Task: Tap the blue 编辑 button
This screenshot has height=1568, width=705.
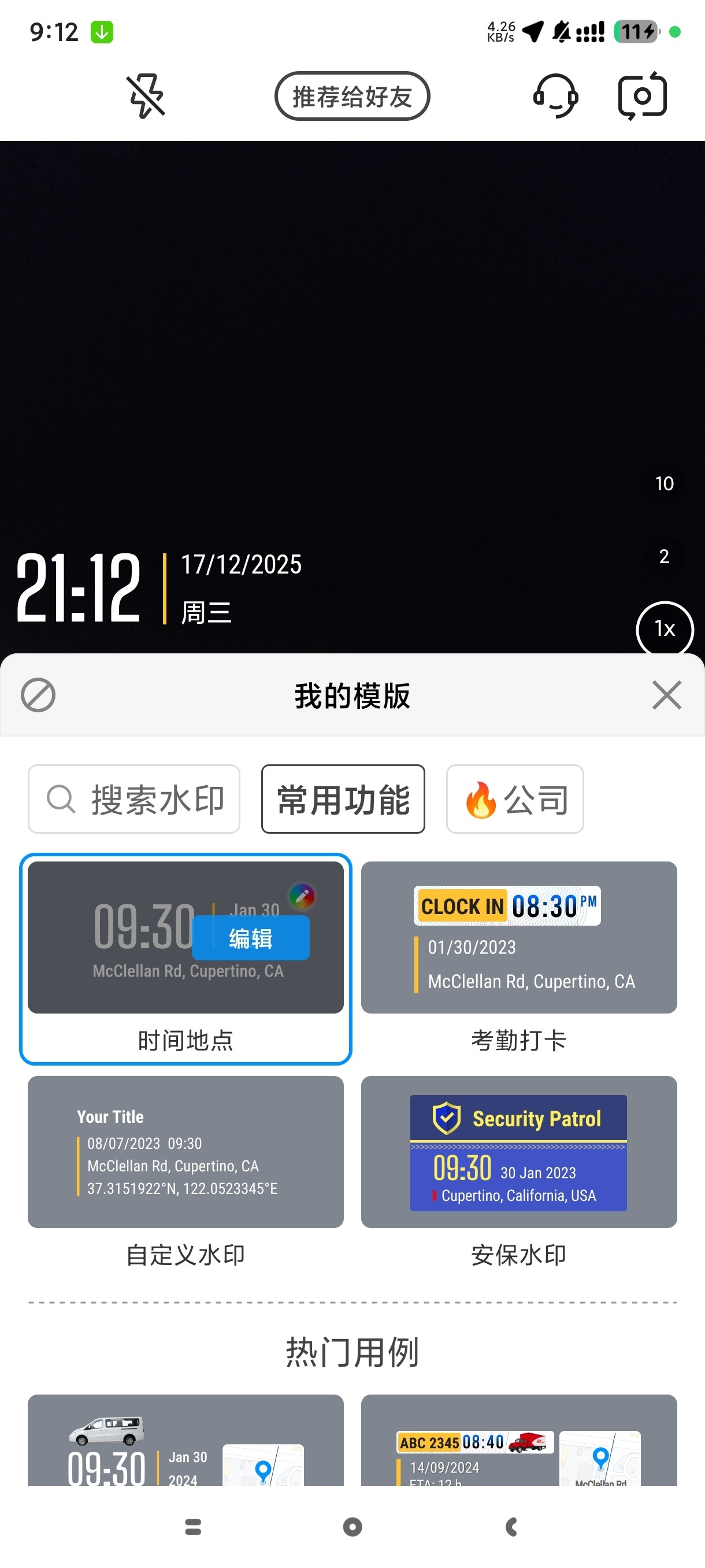Action: [251, 938]
